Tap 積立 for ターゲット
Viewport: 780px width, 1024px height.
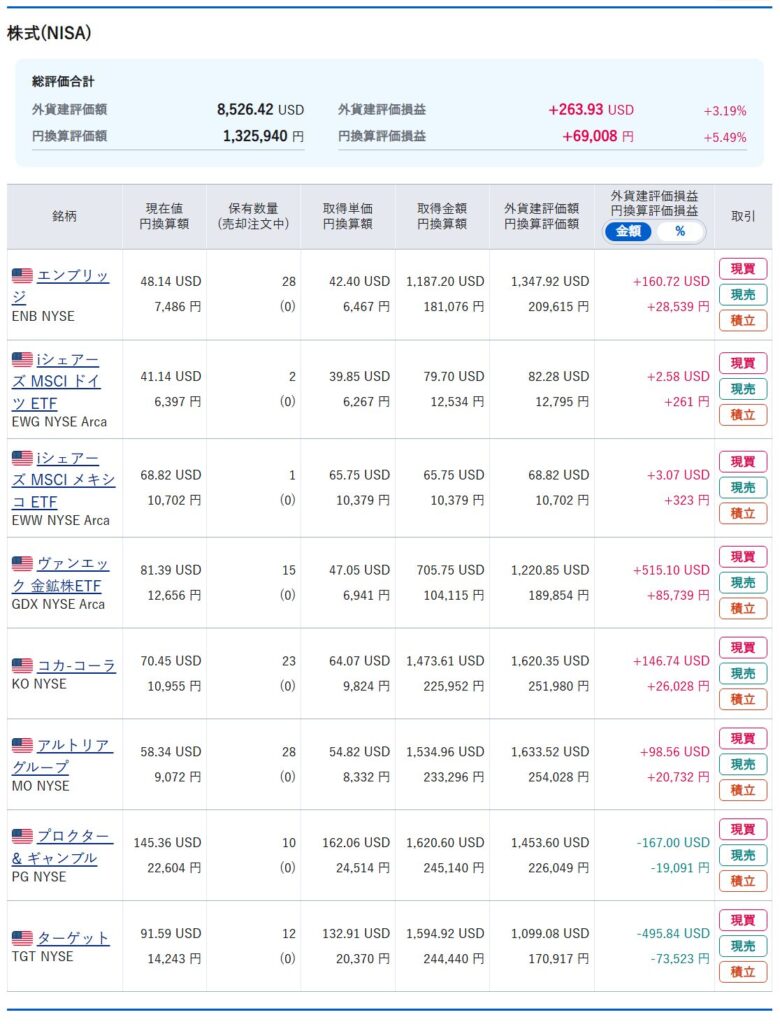tap(742, 972)
